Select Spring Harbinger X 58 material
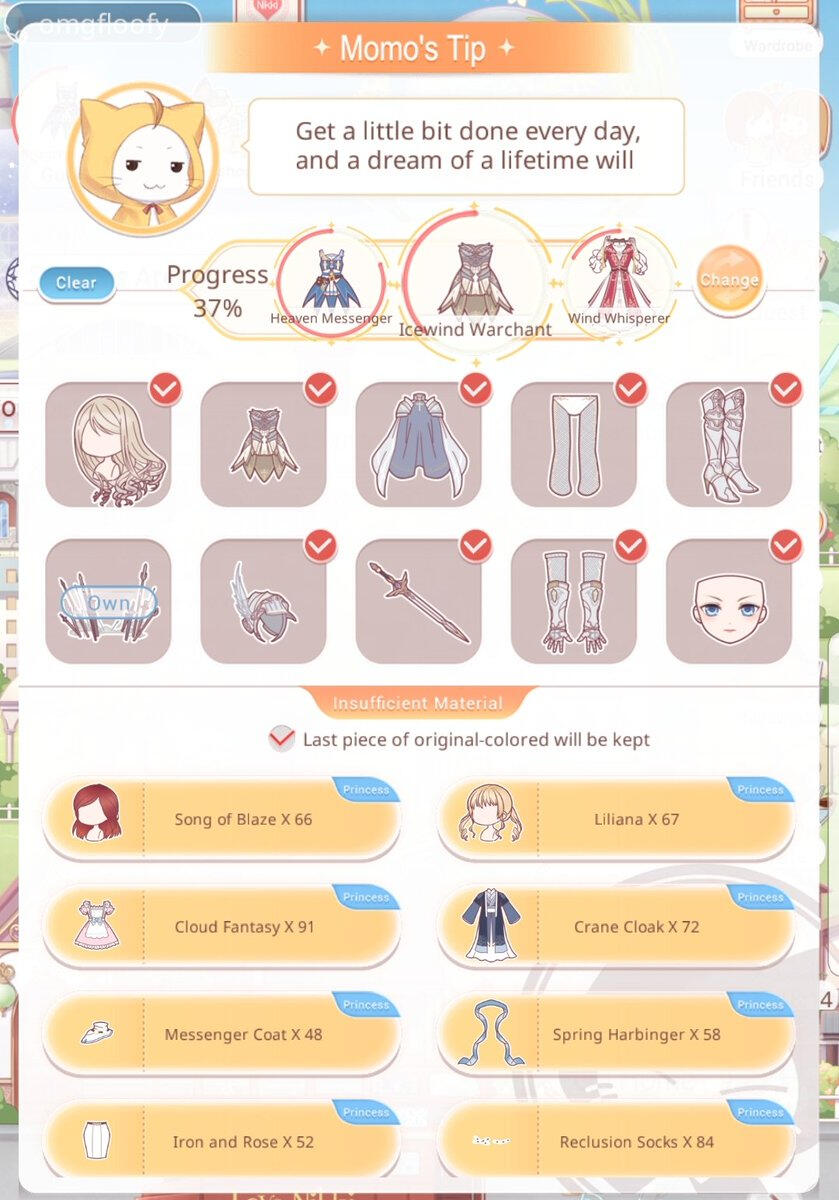Image resolution: width=839 pixels, height=1200 pixels. tap(616, 1034)
